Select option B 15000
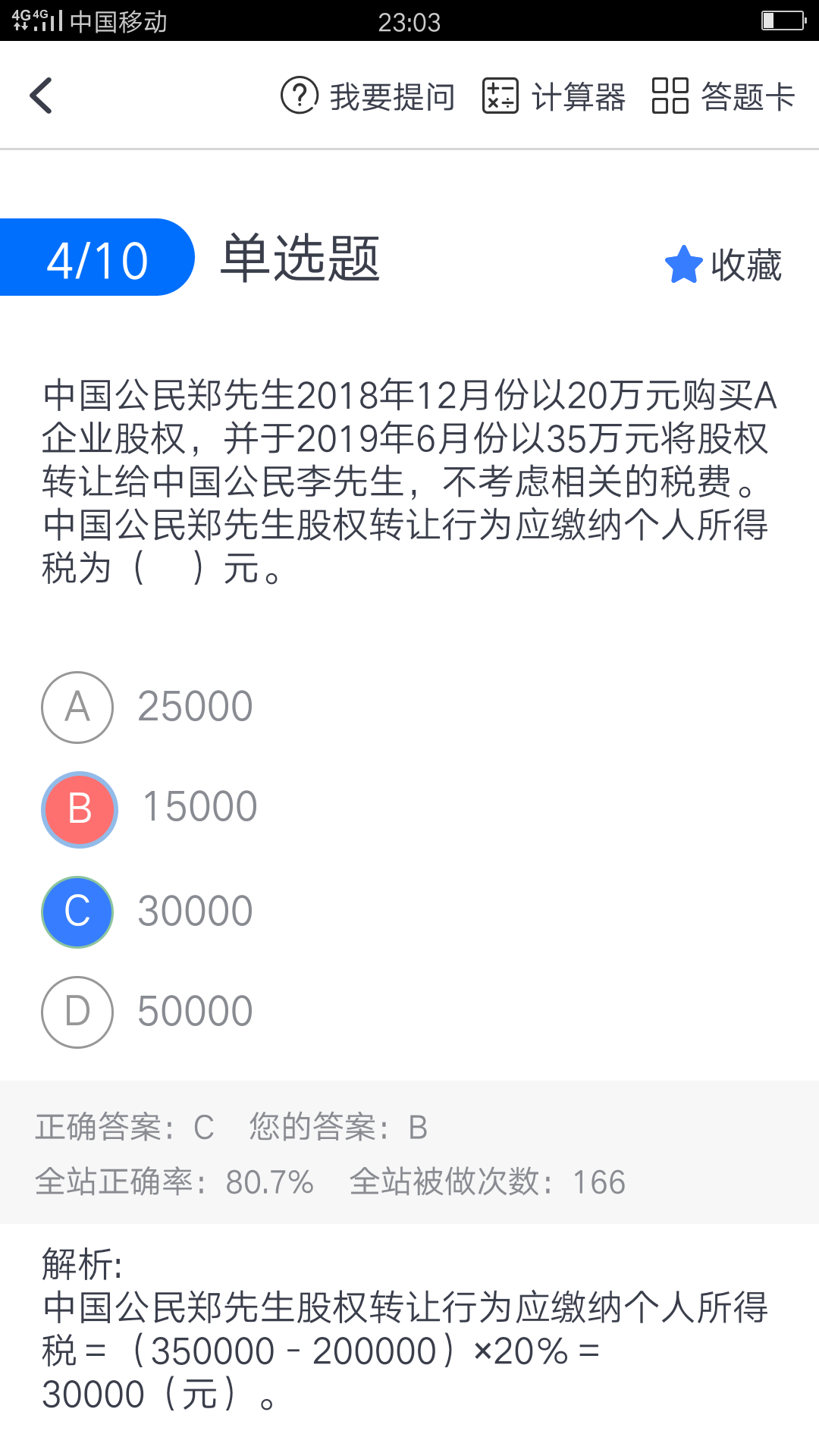This screenshot has height=1456, width=819. tap(80, 809)
